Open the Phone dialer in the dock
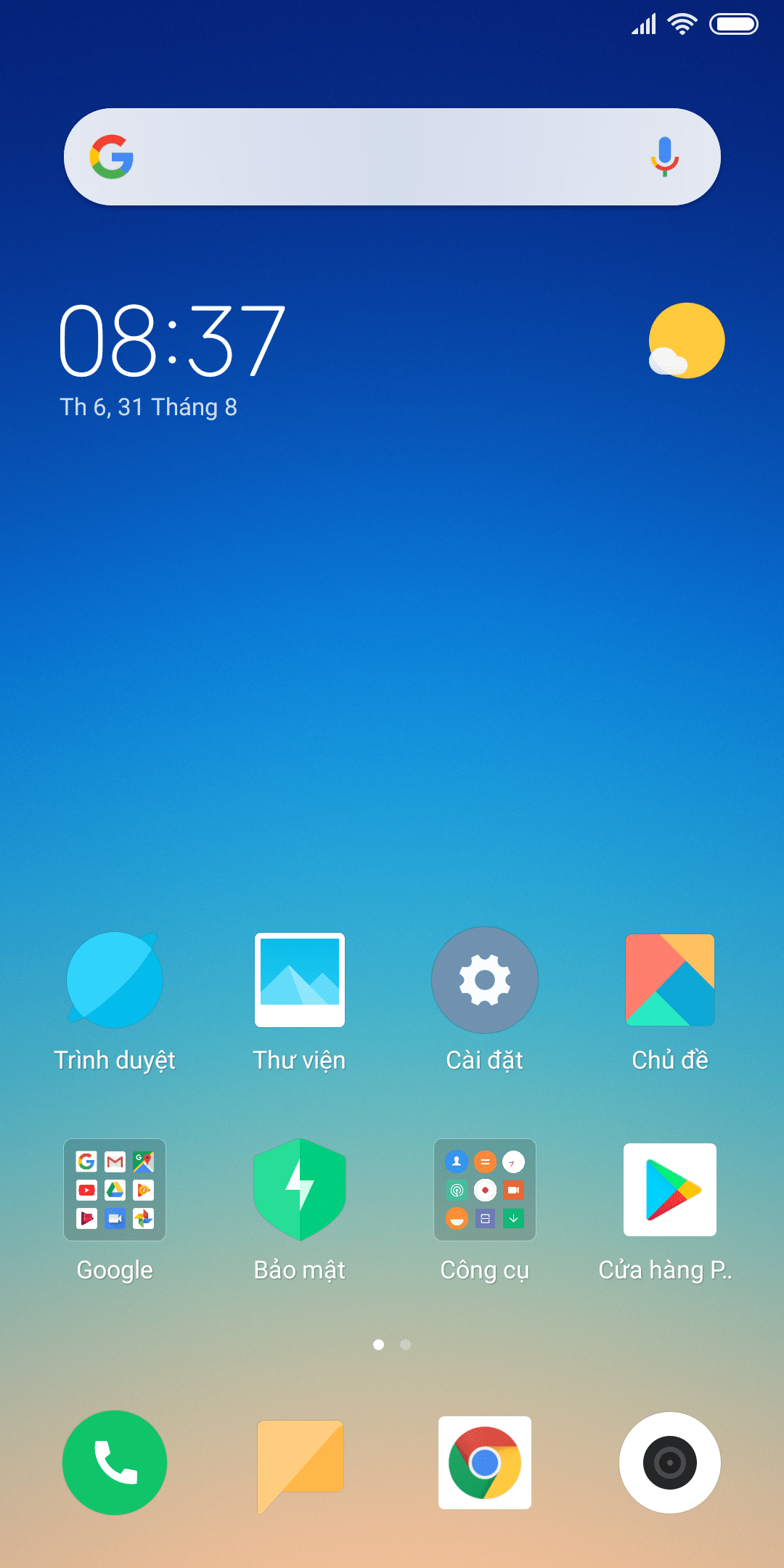 [x=115, y=1463]
